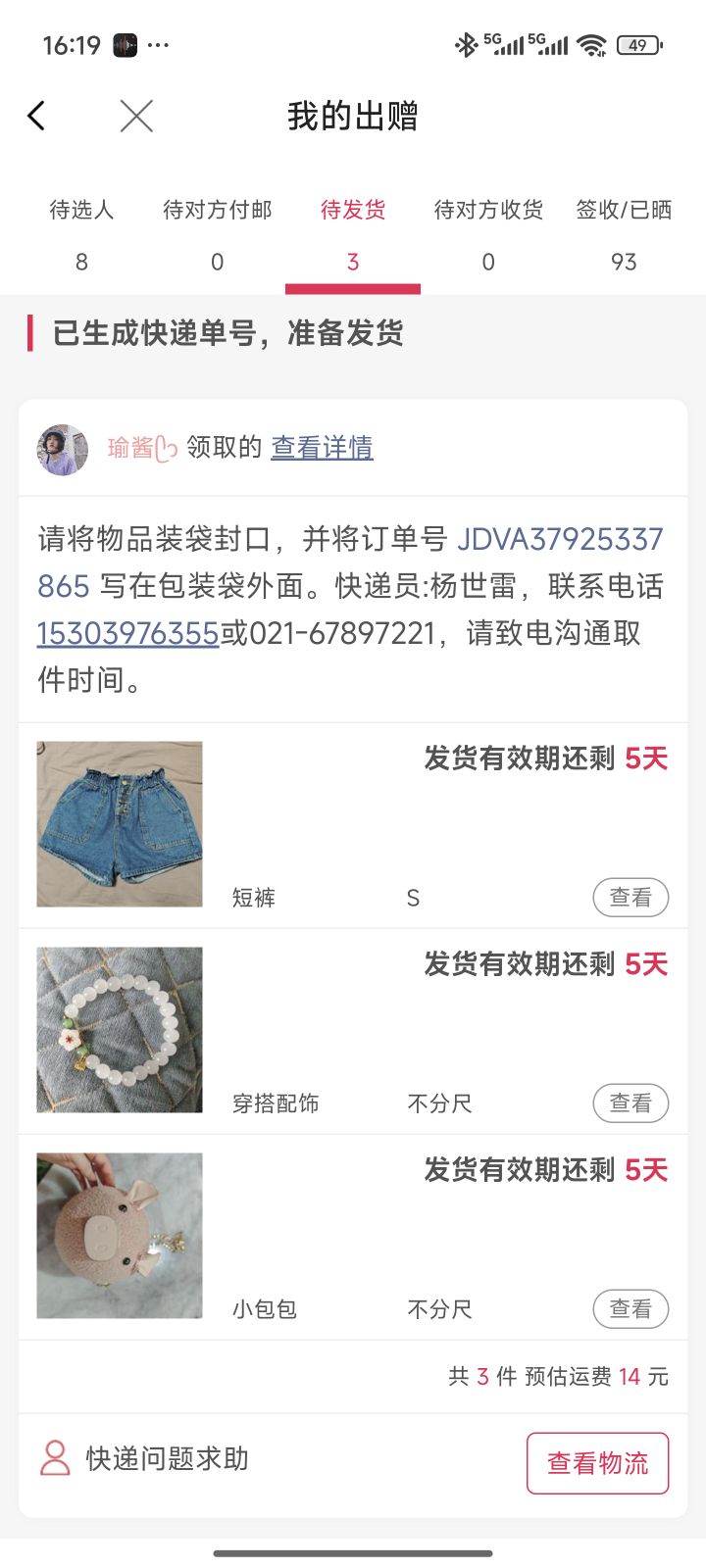This screenshot has height=1568, width=706.
Task: Go back from 我的出赠 page
Action: point(37,117)
